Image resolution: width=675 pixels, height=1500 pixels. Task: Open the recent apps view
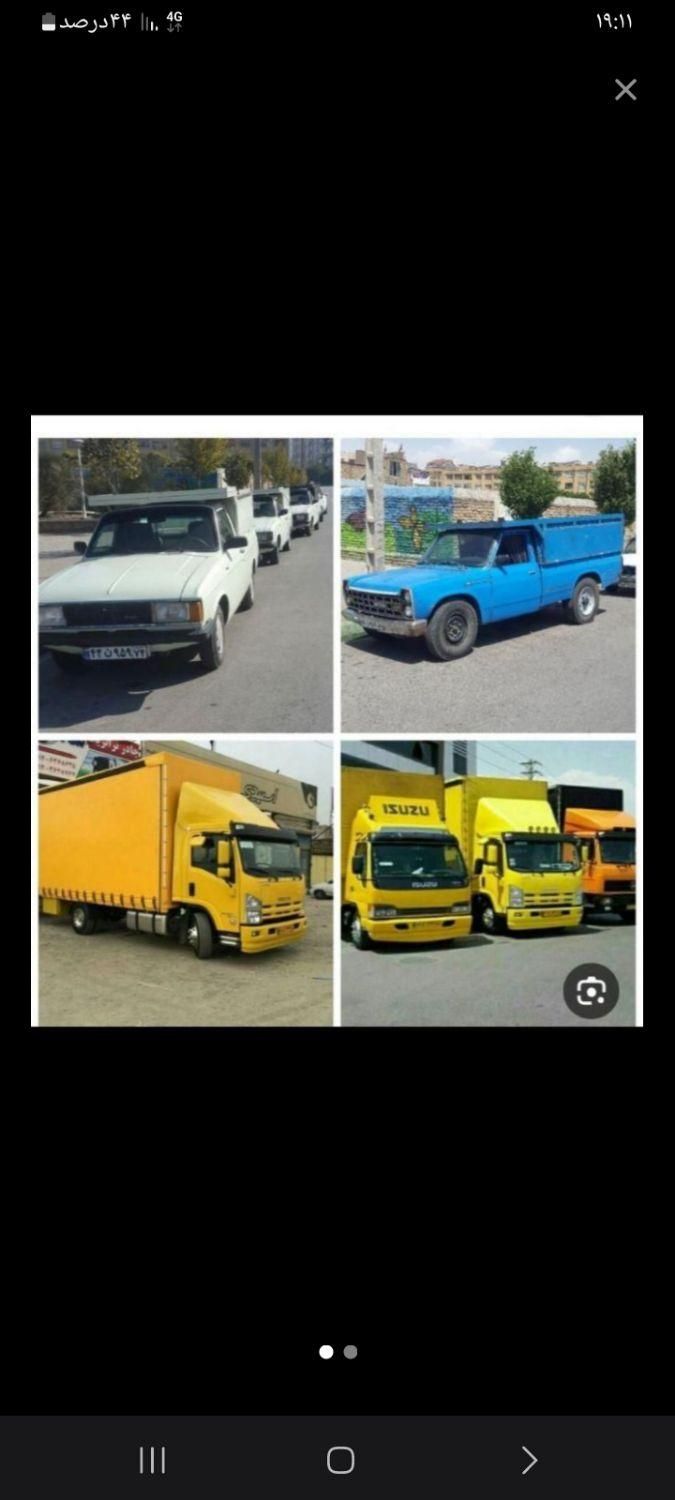pos(152,1460)
